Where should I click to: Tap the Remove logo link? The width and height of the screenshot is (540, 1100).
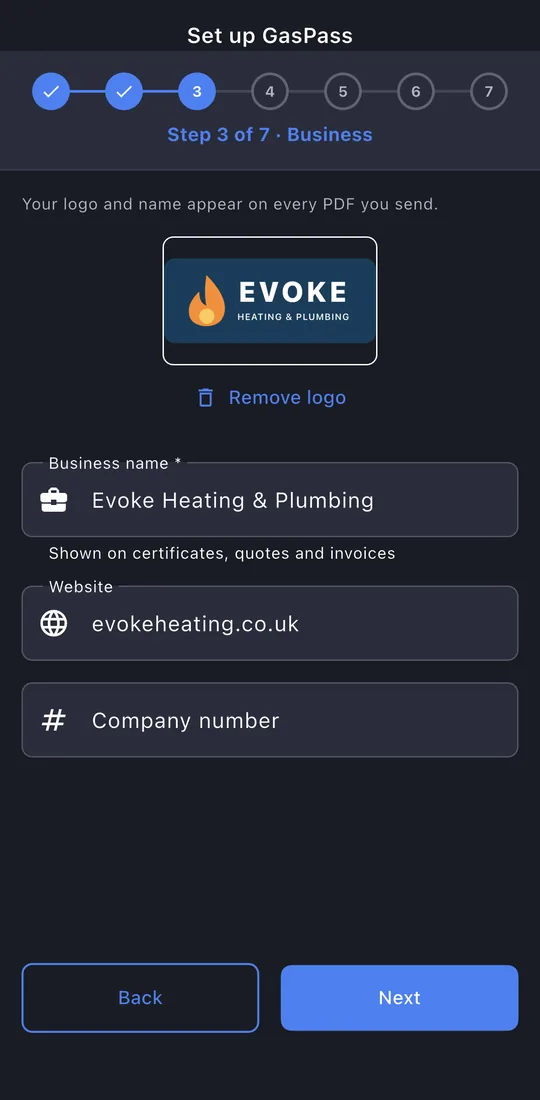click(x=271, y=398)
